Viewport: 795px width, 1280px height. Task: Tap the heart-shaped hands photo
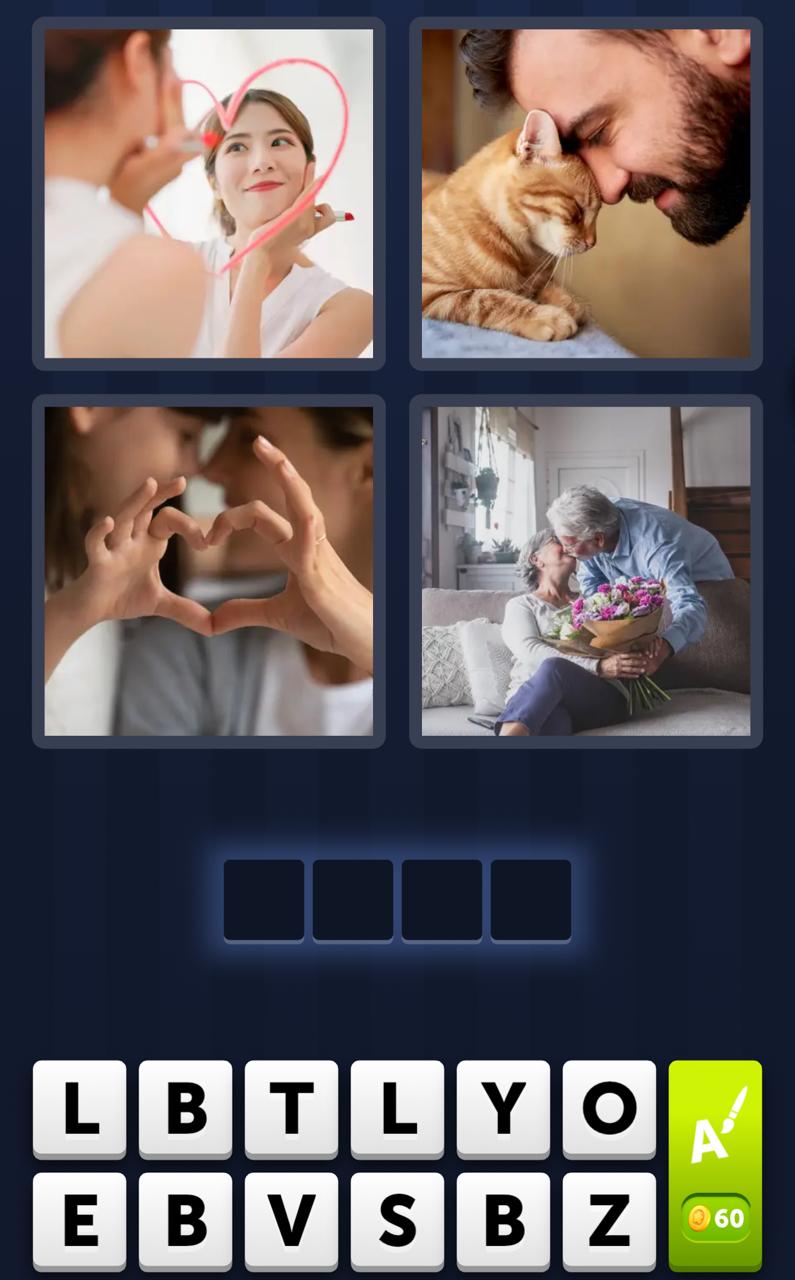pyautogui.click(x=209, y=570)
